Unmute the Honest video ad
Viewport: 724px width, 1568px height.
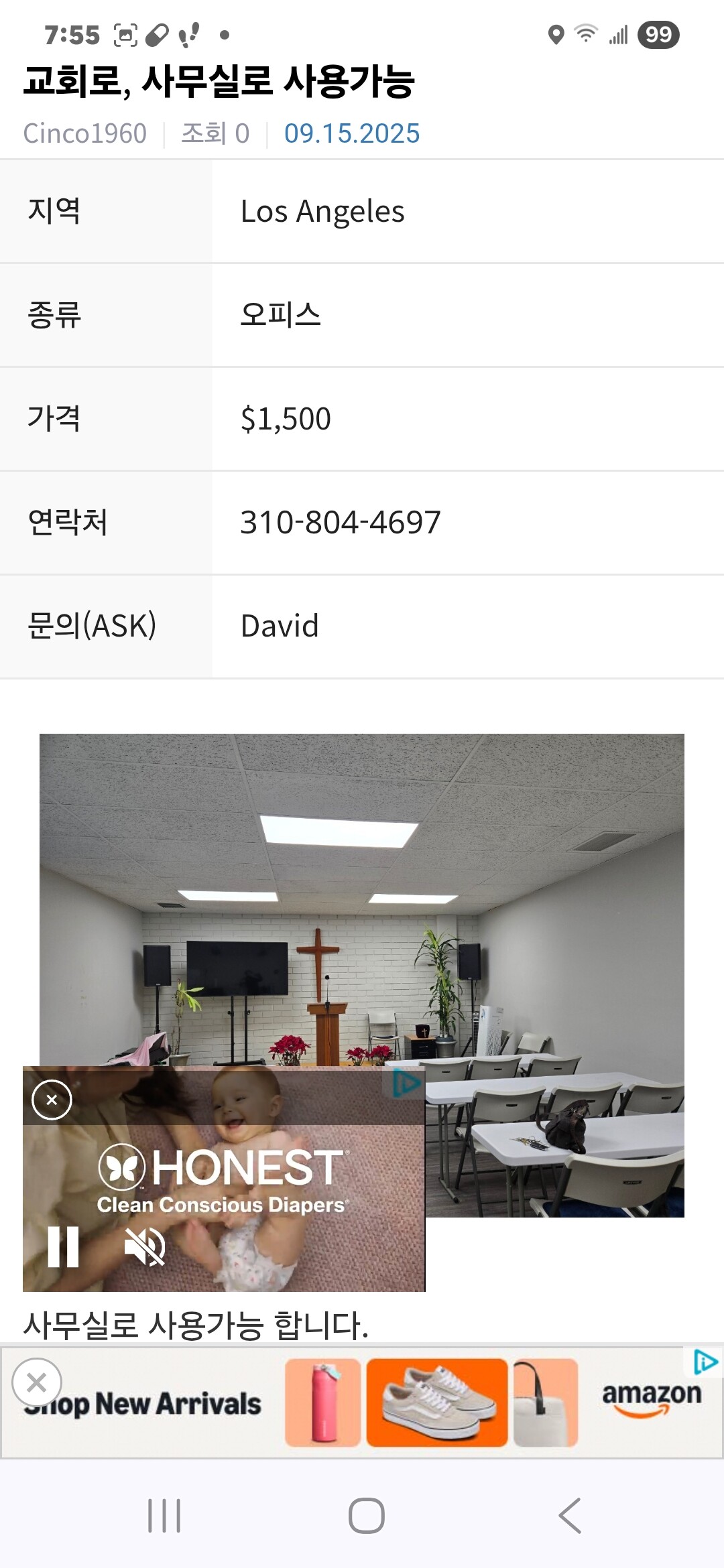coord(145,1247)
